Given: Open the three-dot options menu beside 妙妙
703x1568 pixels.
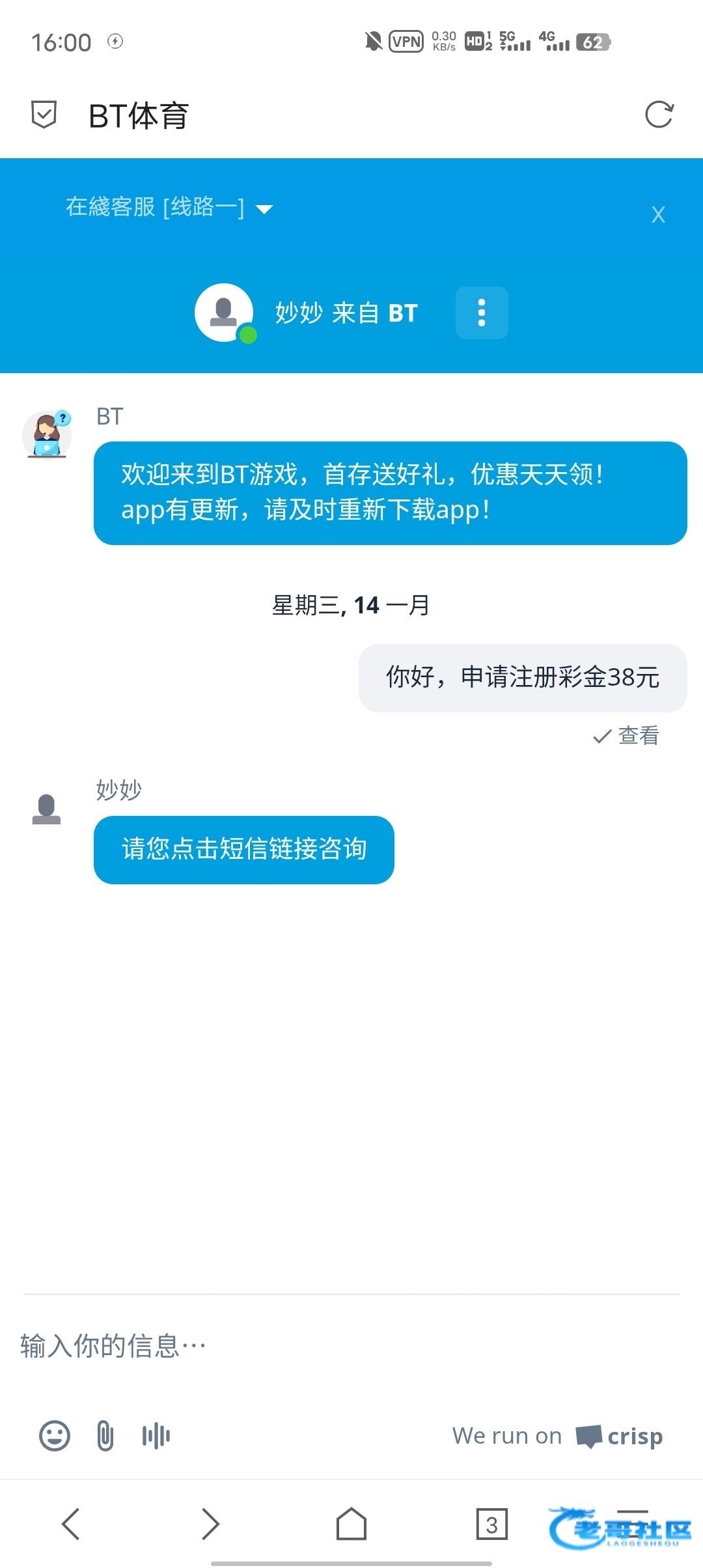Looking at the screenshot, I should coord(482,313).
